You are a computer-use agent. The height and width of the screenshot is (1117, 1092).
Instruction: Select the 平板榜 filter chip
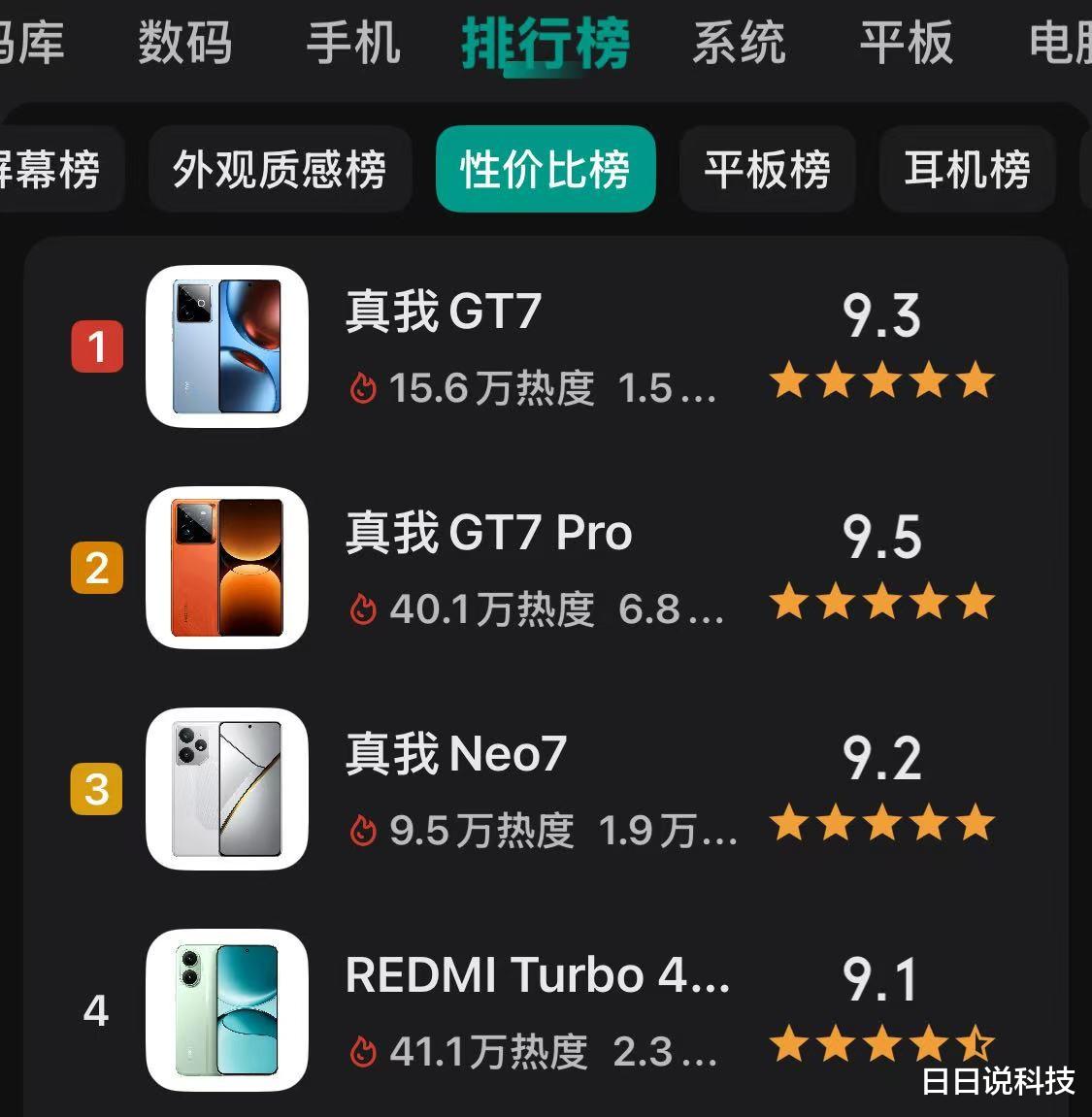tap(768, 170)
